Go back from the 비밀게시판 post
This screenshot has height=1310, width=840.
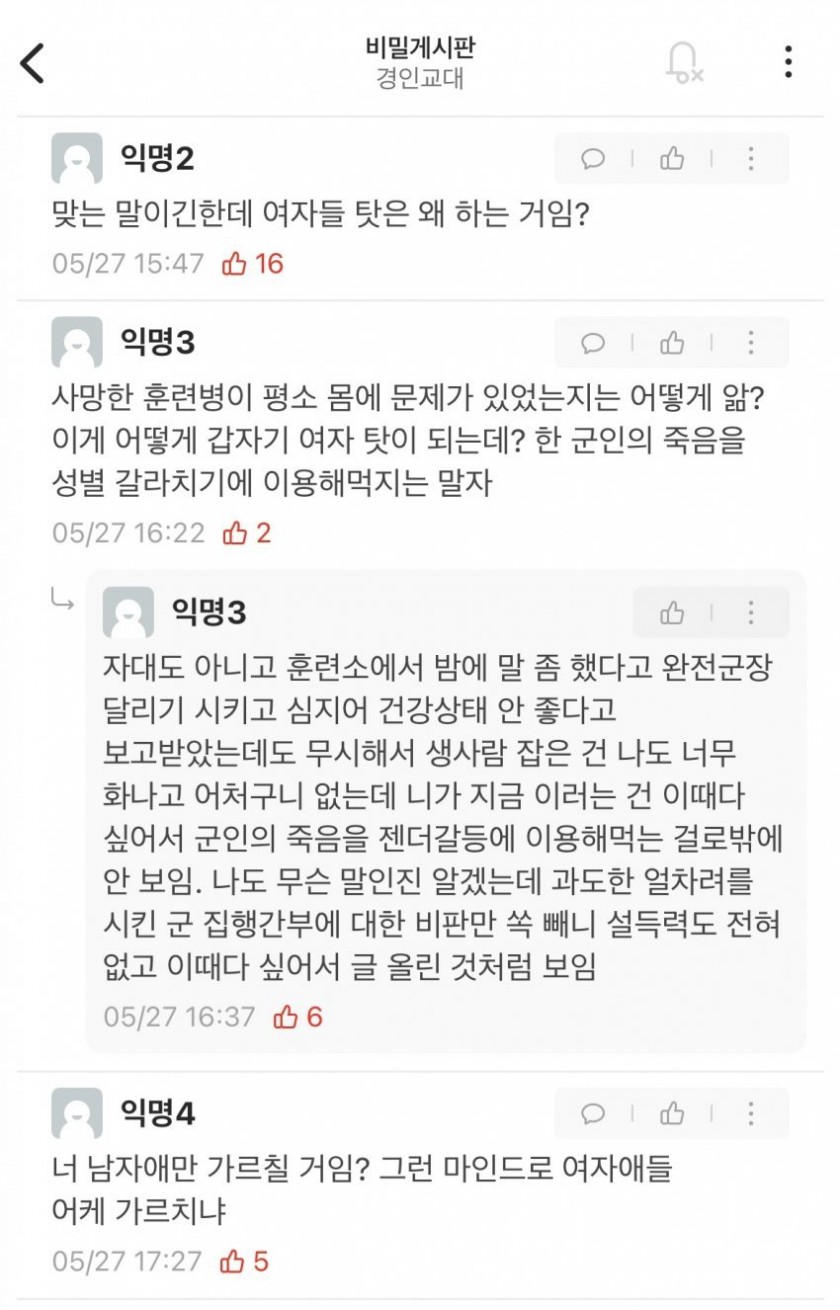coord(33,63)
